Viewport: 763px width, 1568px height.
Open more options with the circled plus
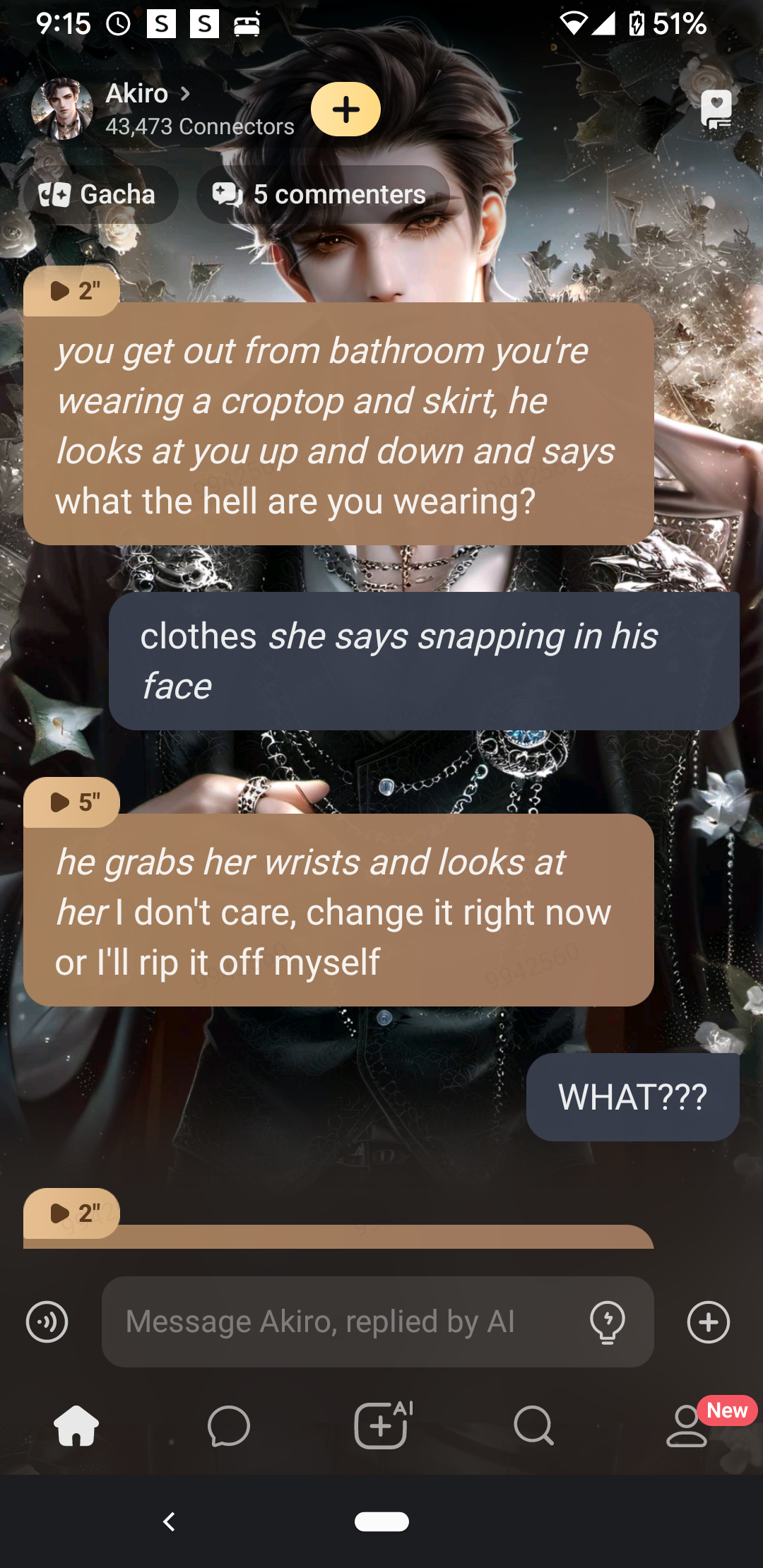click(x=708, y=1321)
